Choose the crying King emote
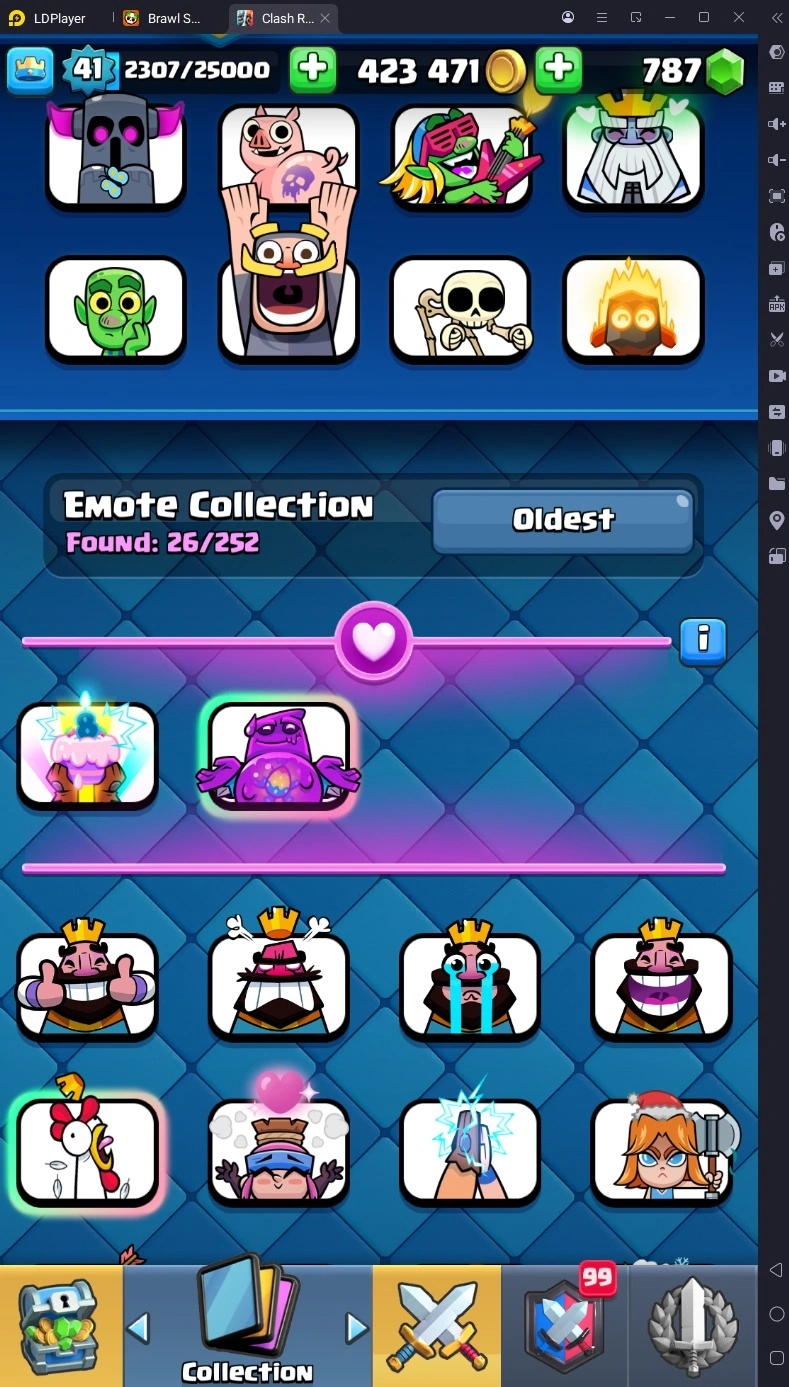The width and height of the screenshot is (789, 1387). point(470,985)
